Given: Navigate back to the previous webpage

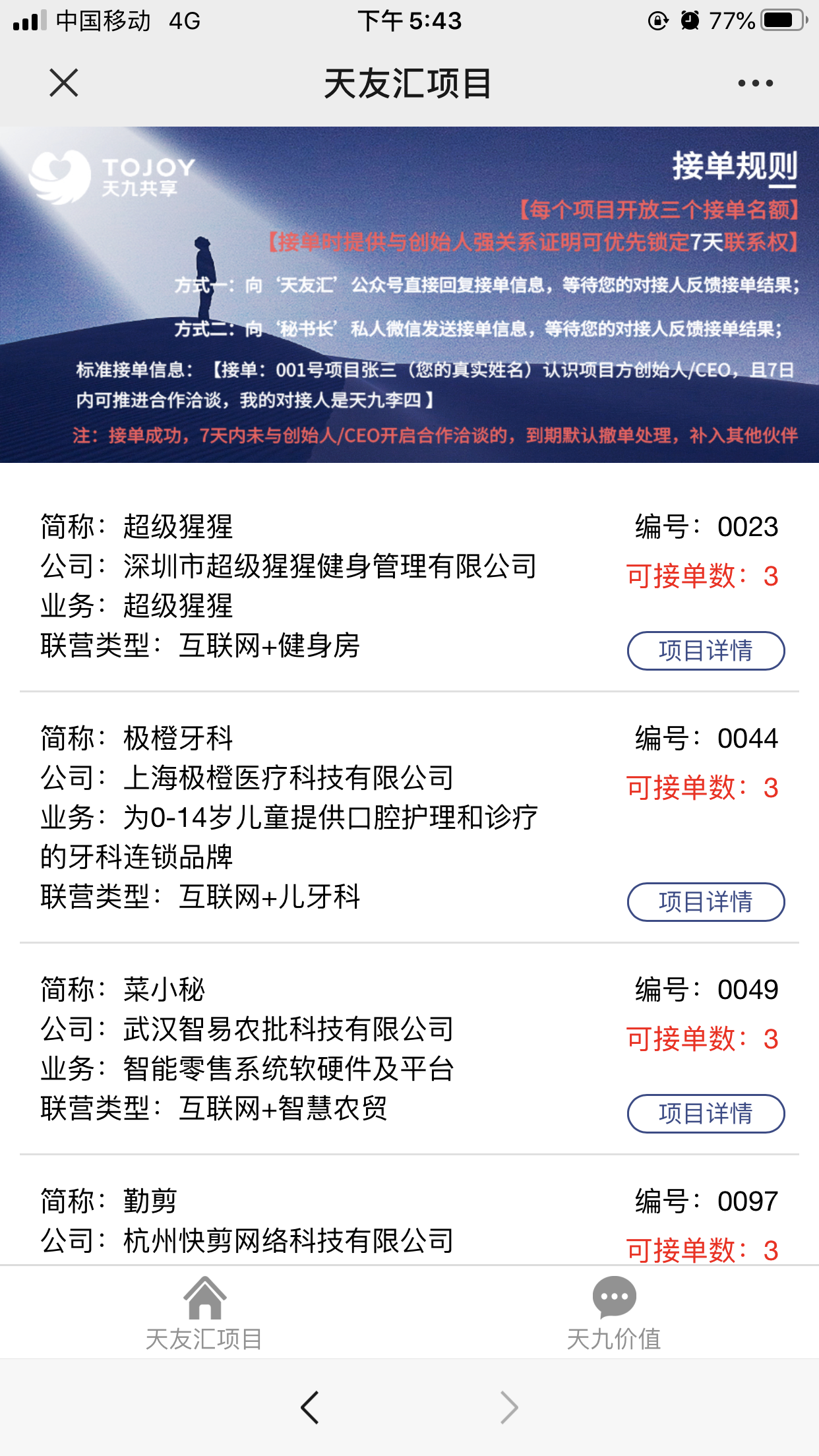Looking at the screenshot, I should 310,1408.
